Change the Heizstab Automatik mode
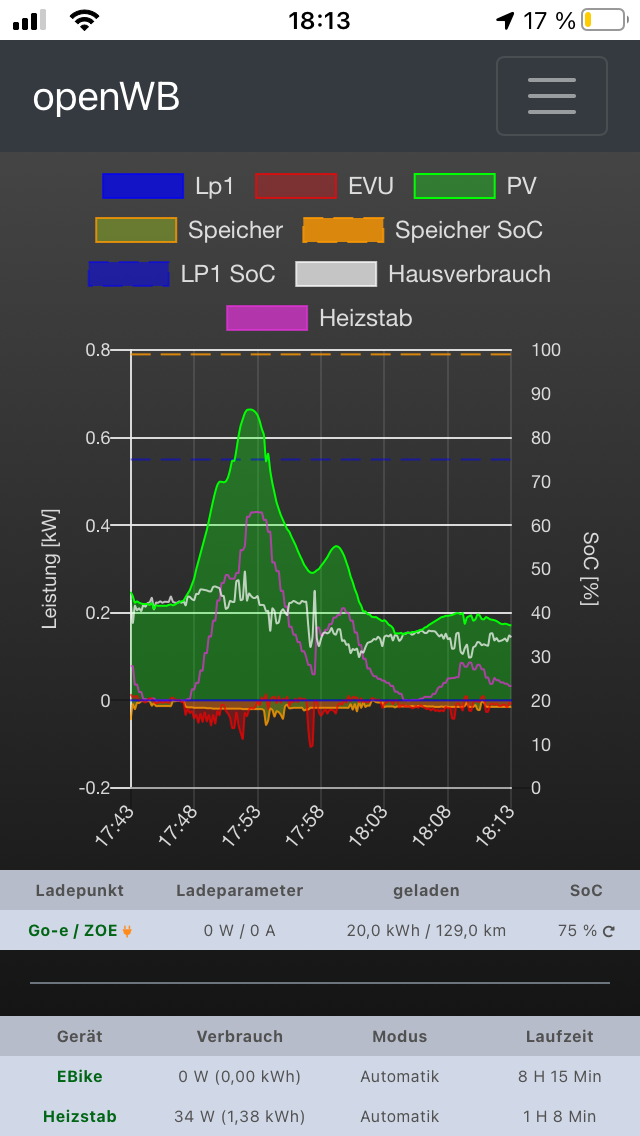 [x=400, y=1116]
